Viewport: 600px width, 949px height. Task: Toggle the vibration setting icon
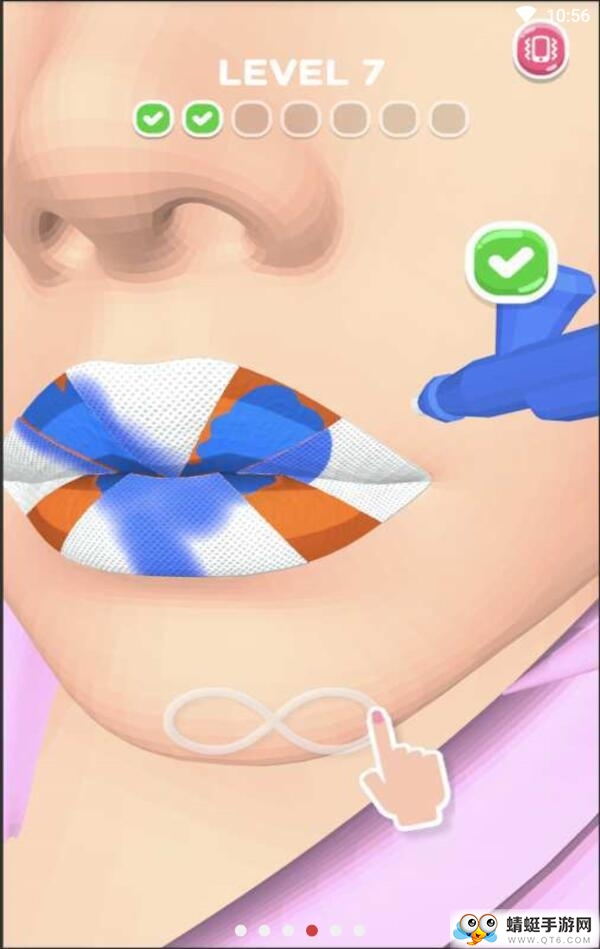click(x=541, y=50)
